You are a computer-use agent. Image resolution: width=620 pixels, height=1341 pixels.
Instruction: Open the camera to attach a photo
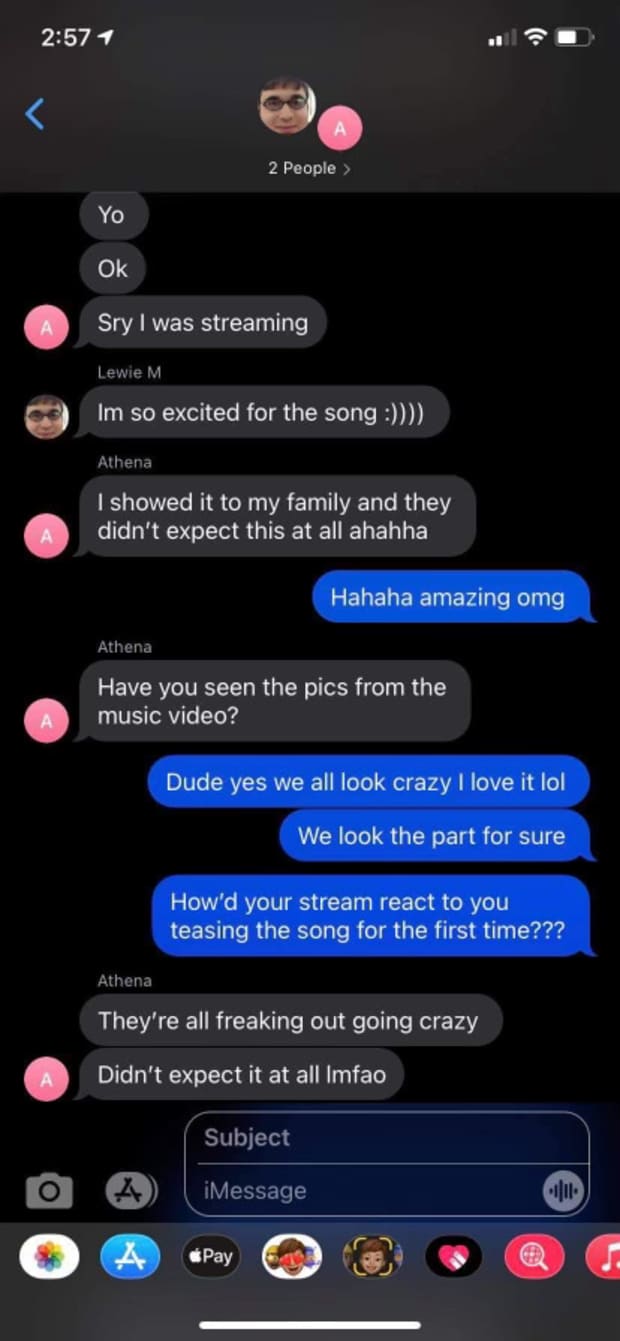click(48, 1190)
